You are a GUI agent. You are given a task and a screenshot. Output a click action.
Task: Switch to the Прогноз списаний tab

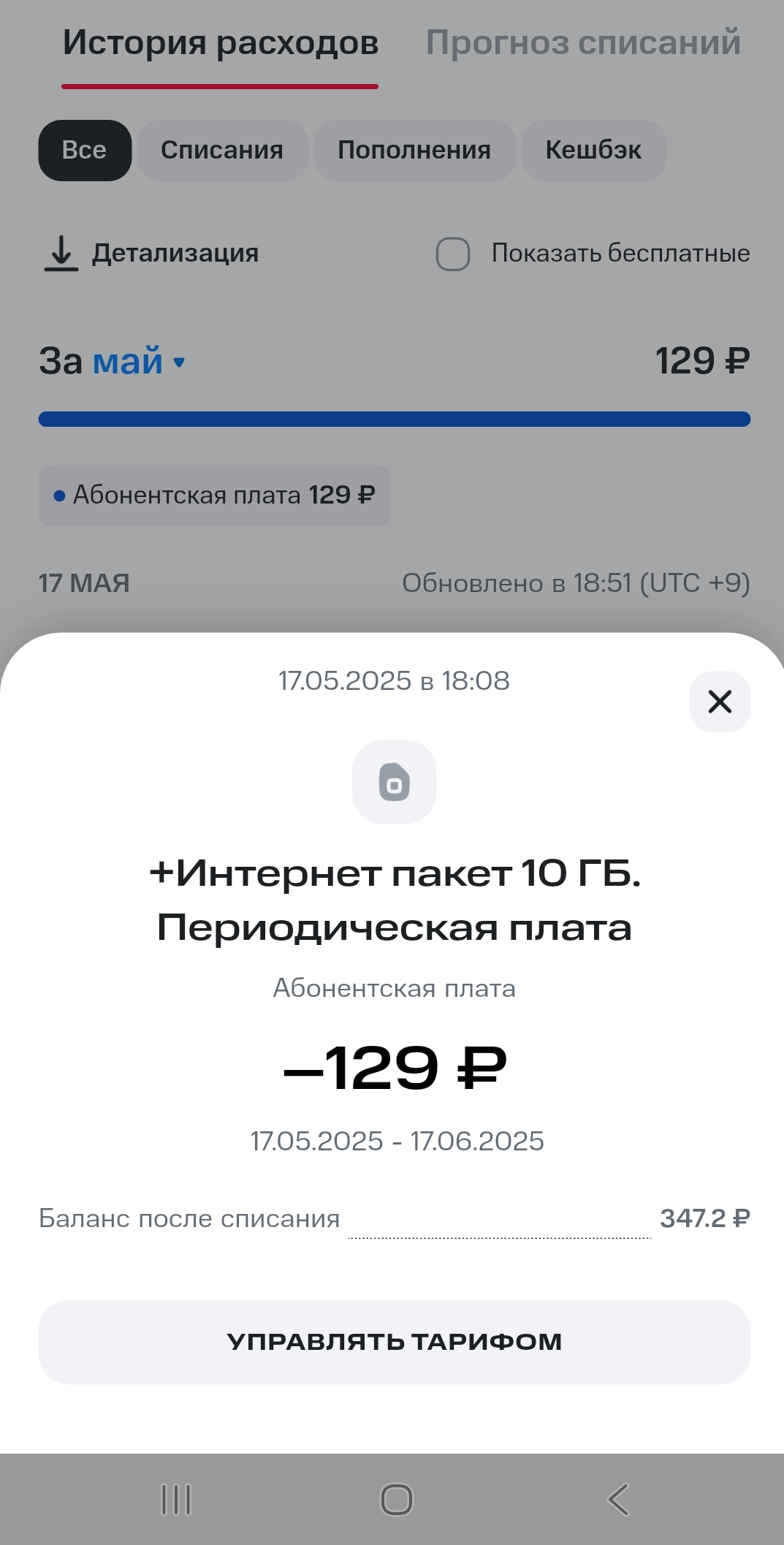pos(583,42)
